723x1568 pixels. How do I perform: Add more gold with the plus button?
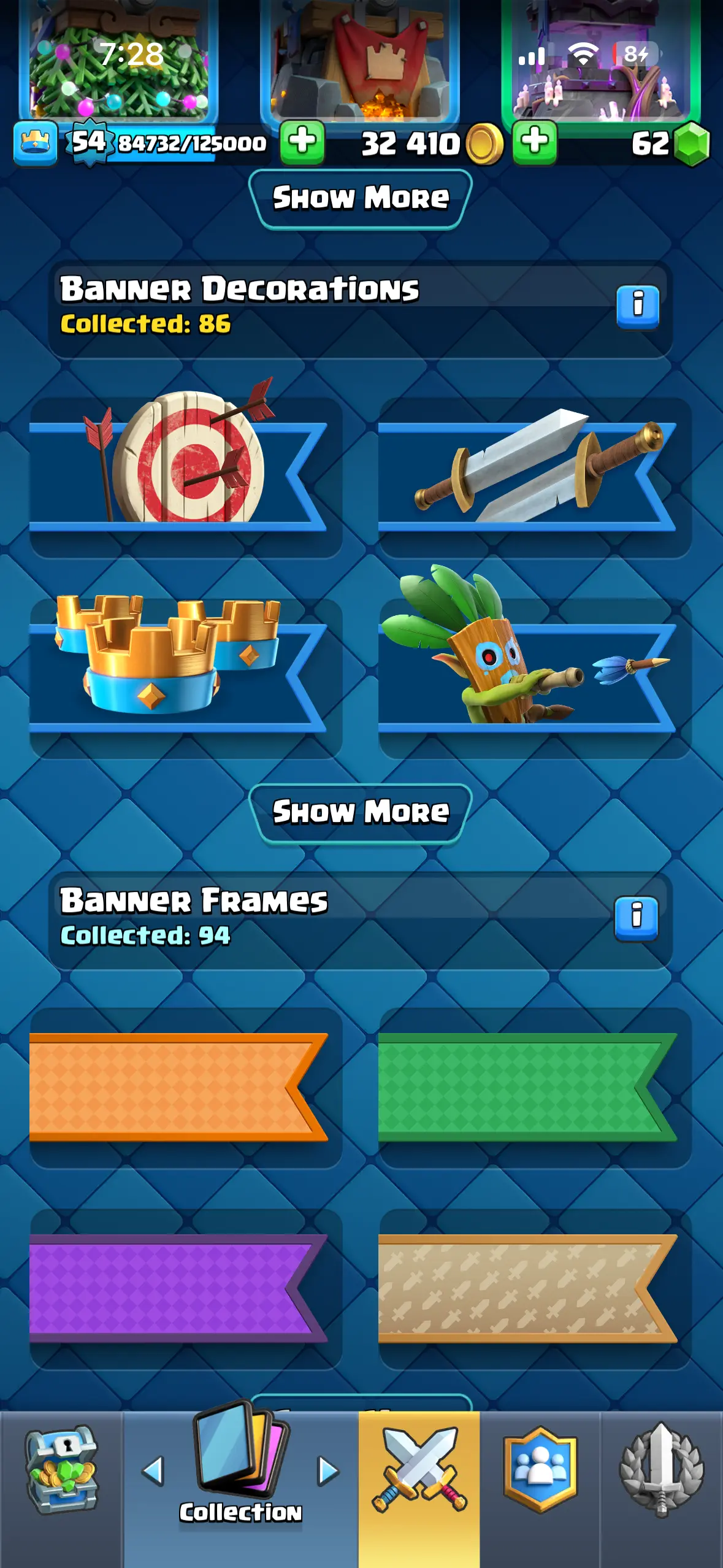302,142
